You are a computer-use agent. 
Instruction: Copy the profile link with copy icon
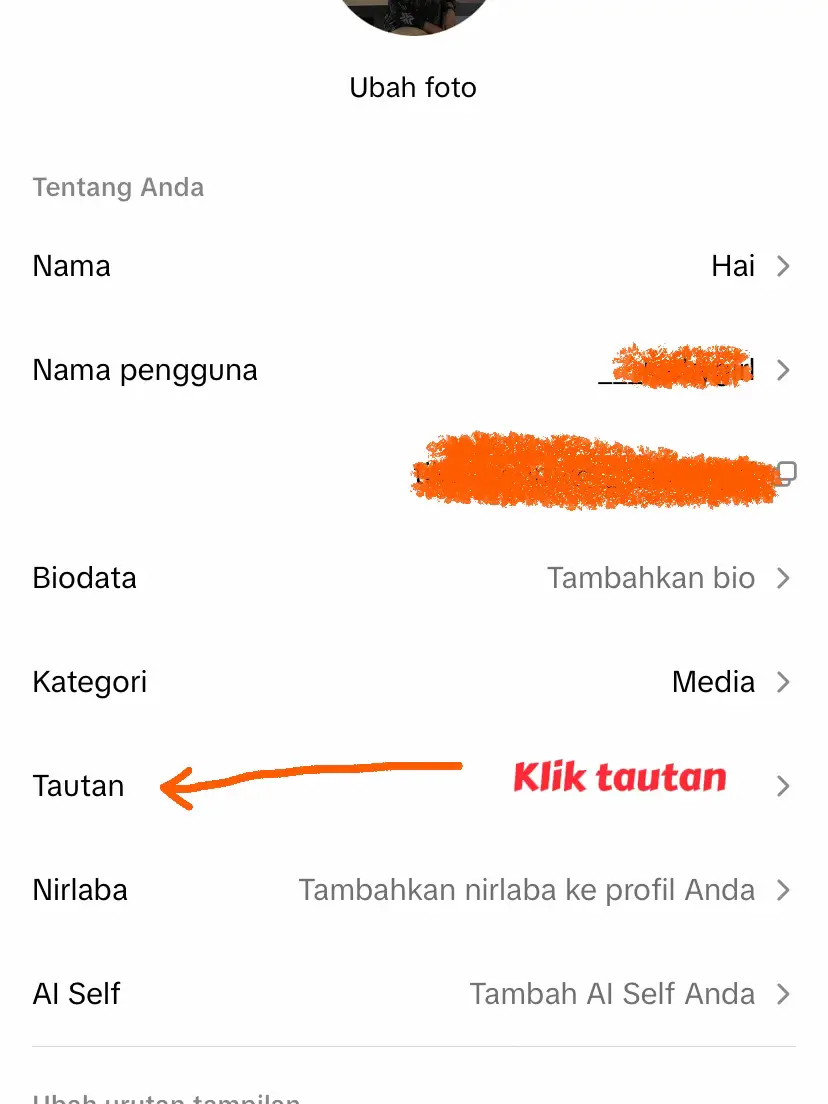(786, 473)
